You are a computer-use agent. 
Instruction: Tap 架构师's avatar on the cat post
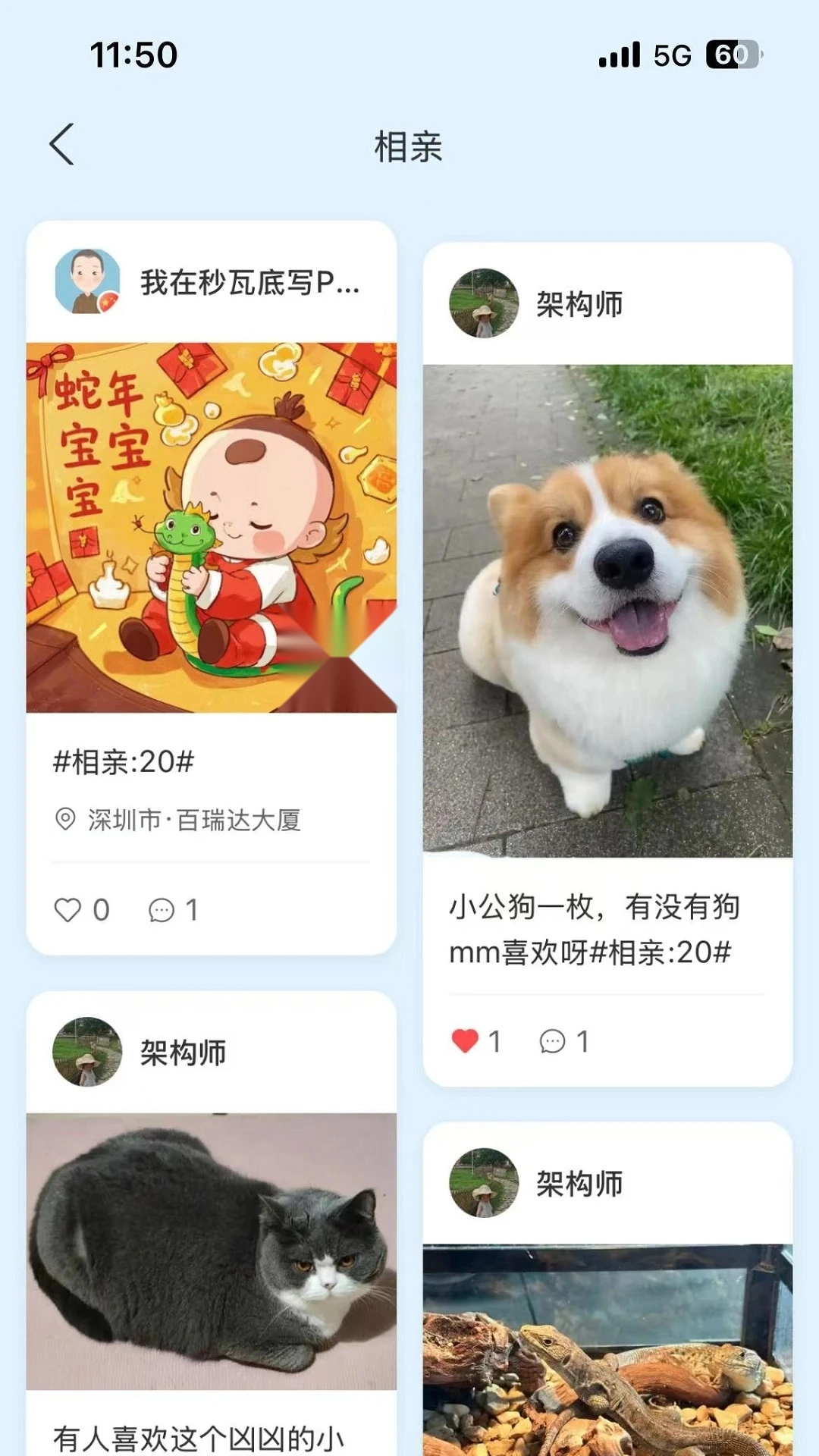tap(87, 1052)
